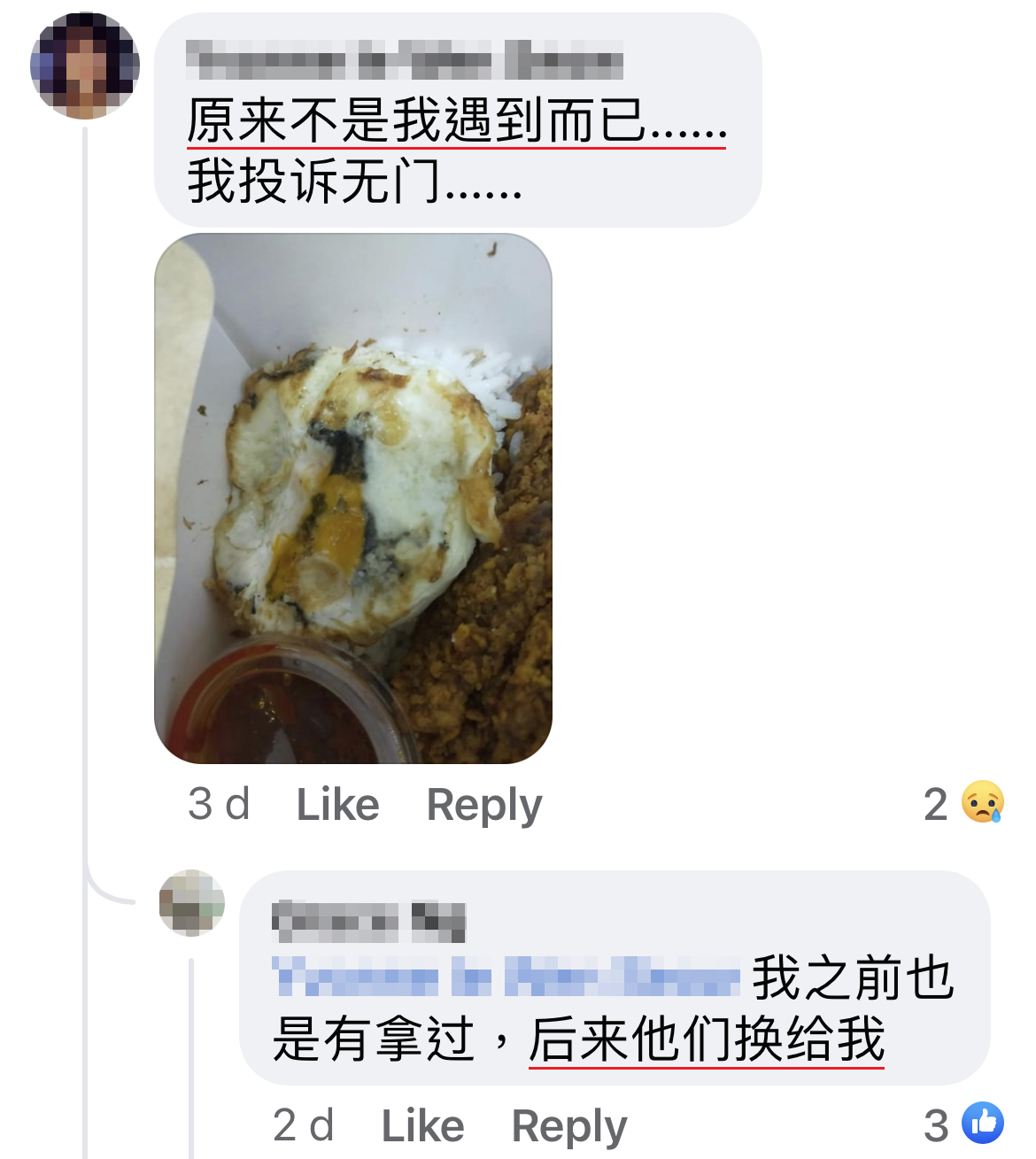This screenshot has width=1036, height=1159.
Task: Reply to the comment posted 2 d ago
Action: [x=568, y=1125]
